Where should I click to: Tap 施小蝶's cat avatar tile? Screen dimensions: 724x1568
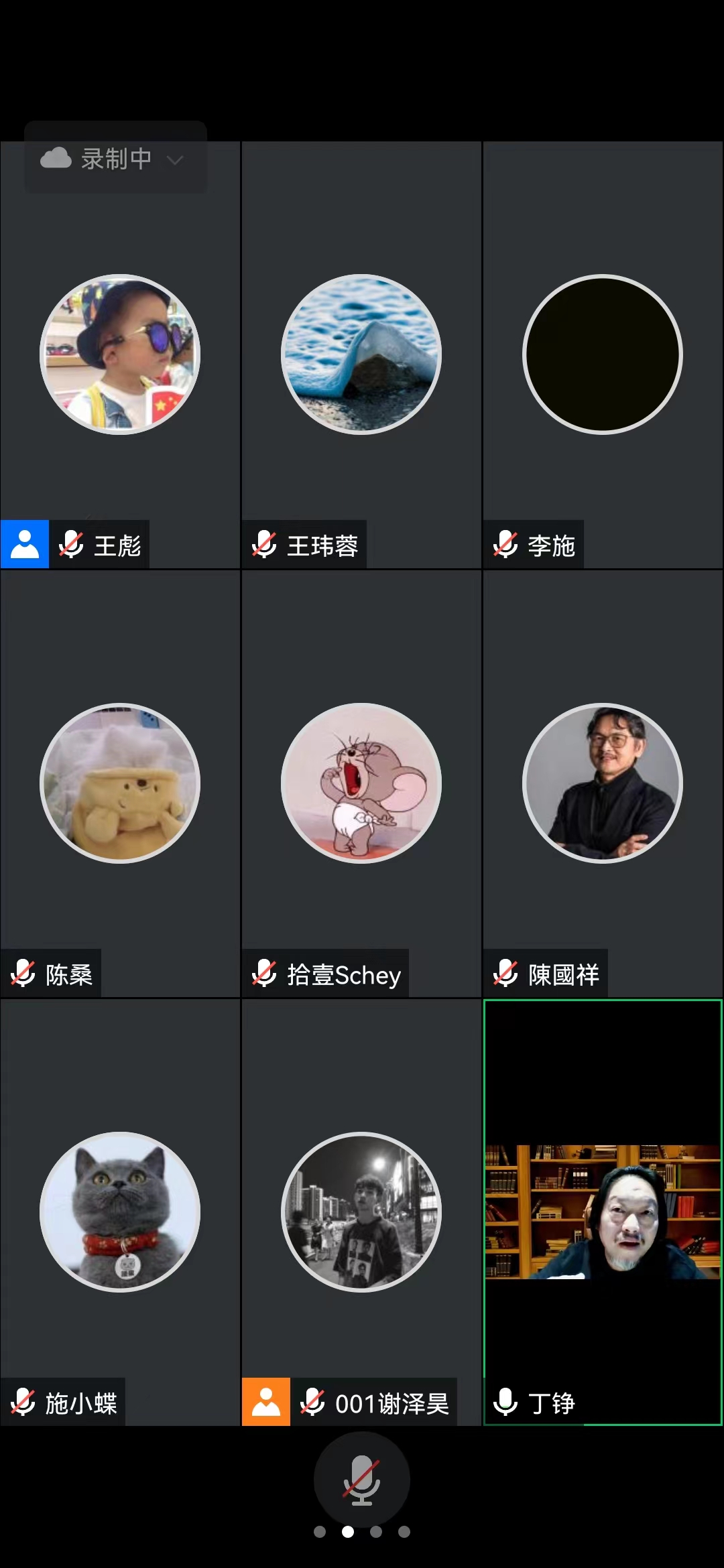point(120,1212)
